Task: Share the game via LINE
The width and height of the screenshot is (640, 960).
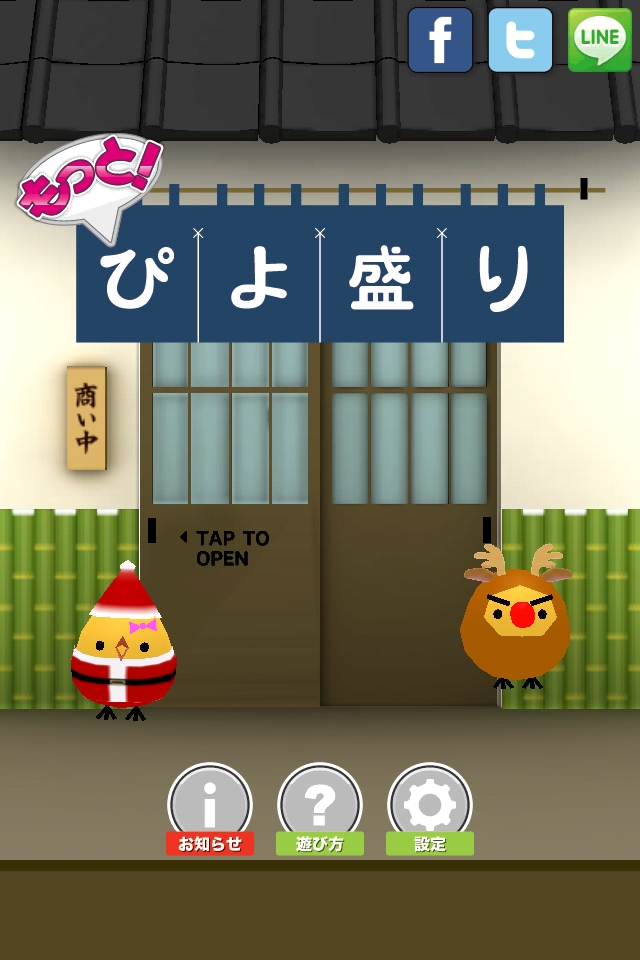Action: coord(600,40)
